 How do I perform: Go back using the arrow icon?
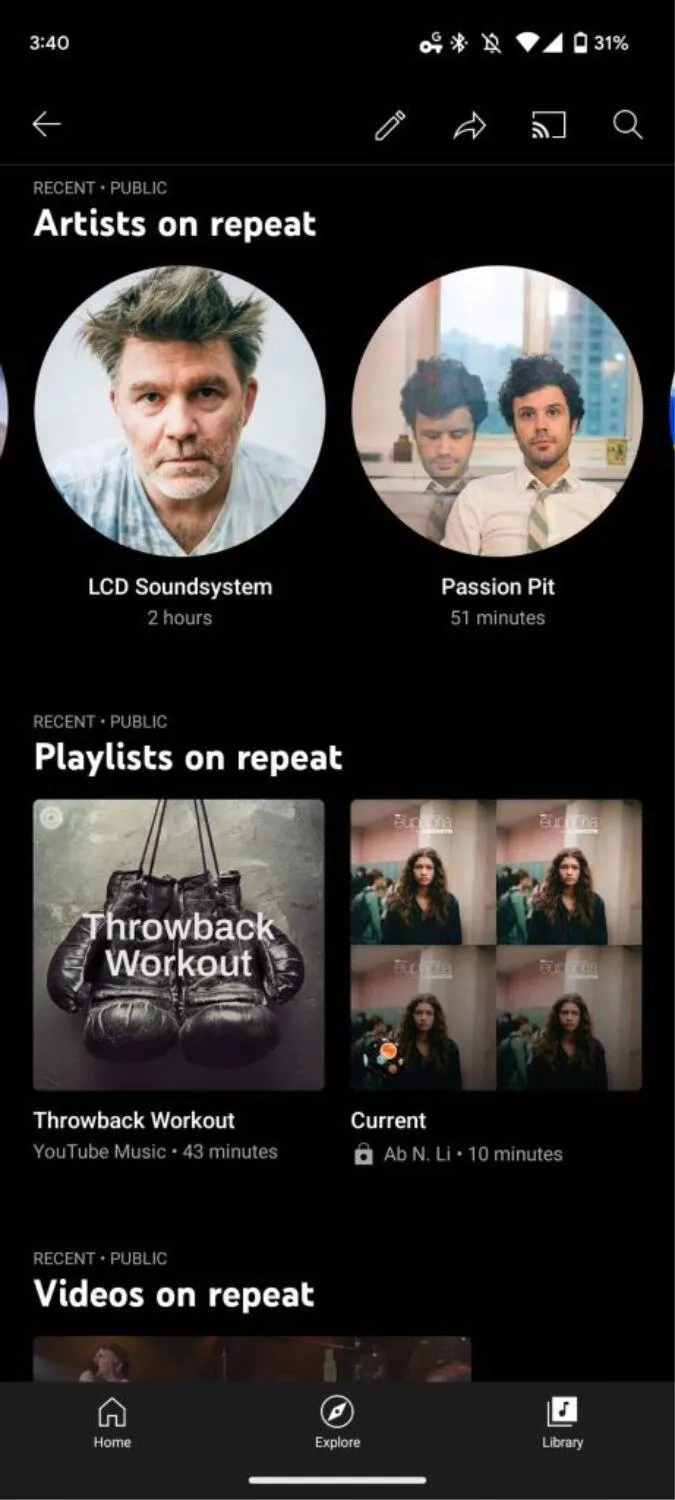(47, 124)
